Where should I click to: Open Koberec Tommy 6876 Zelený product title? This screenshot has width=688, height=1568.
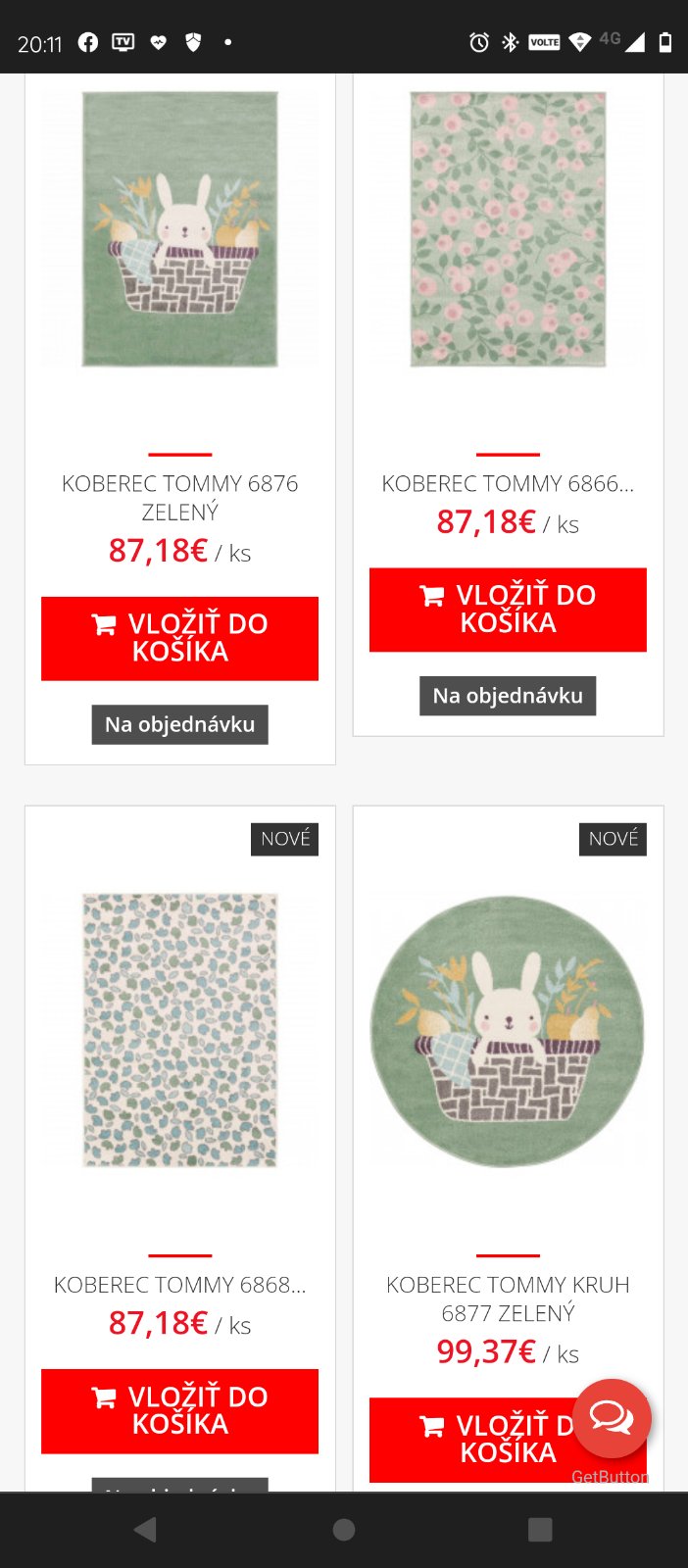point(179,497)
